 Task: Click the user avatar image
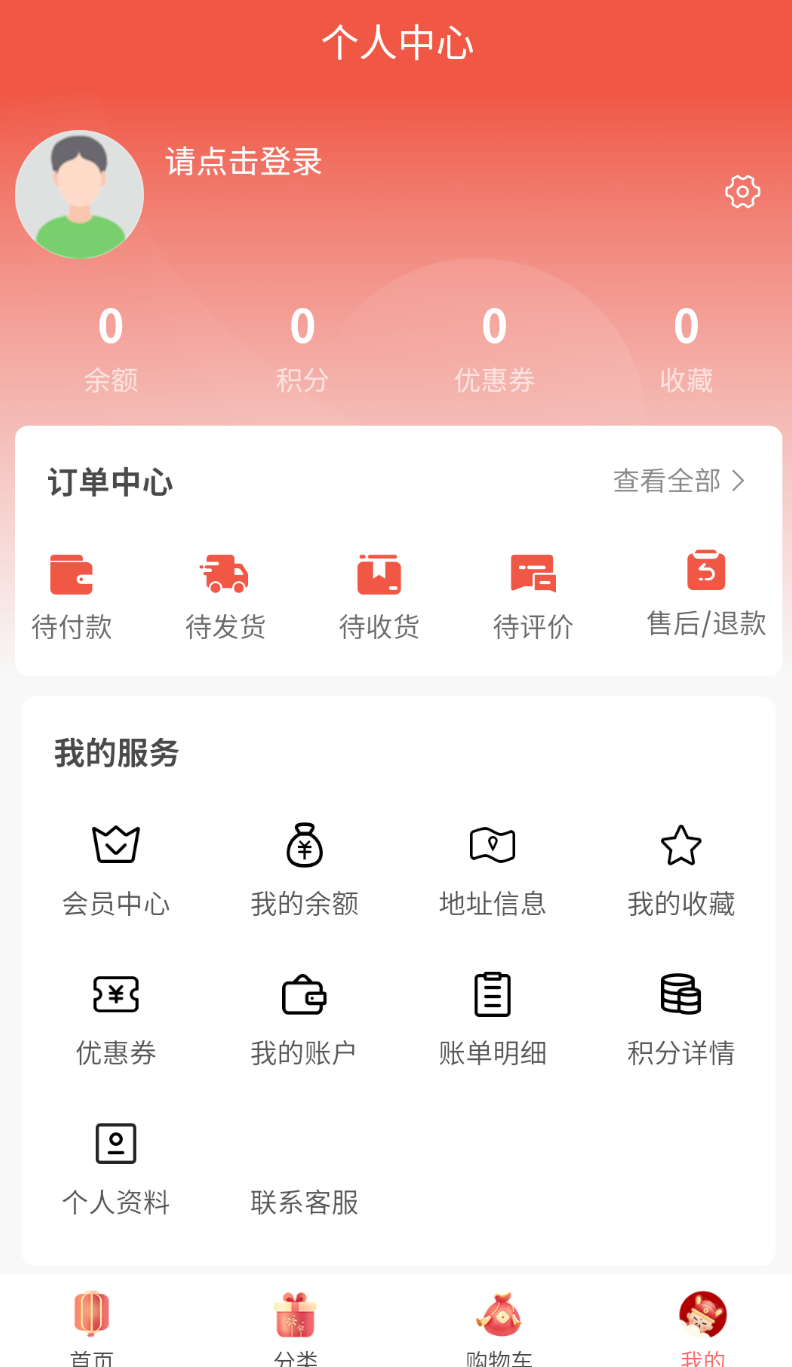[79, 194]
